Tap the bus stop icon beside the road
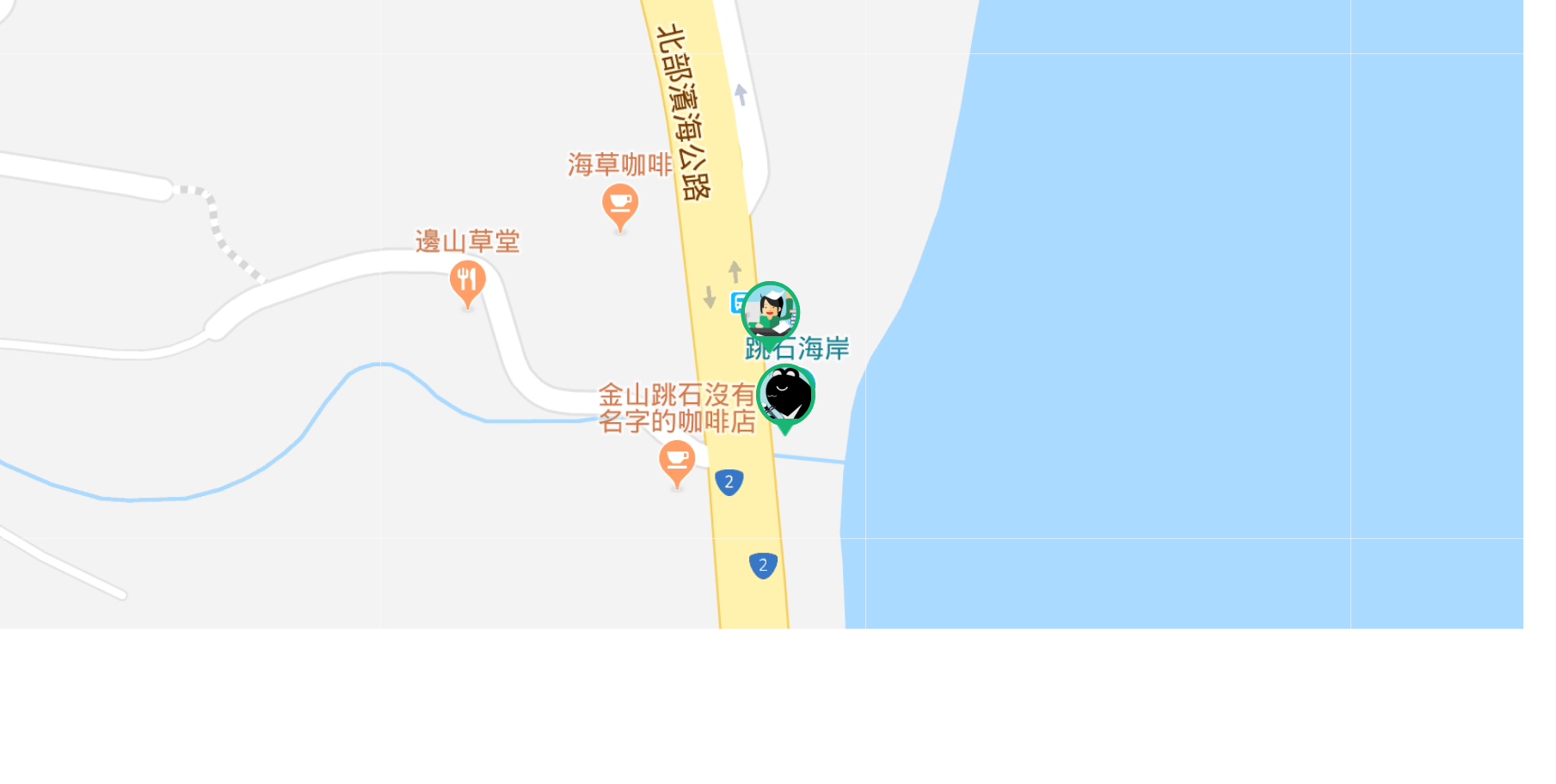The image size is (1556, 784). tap(736, 302)
